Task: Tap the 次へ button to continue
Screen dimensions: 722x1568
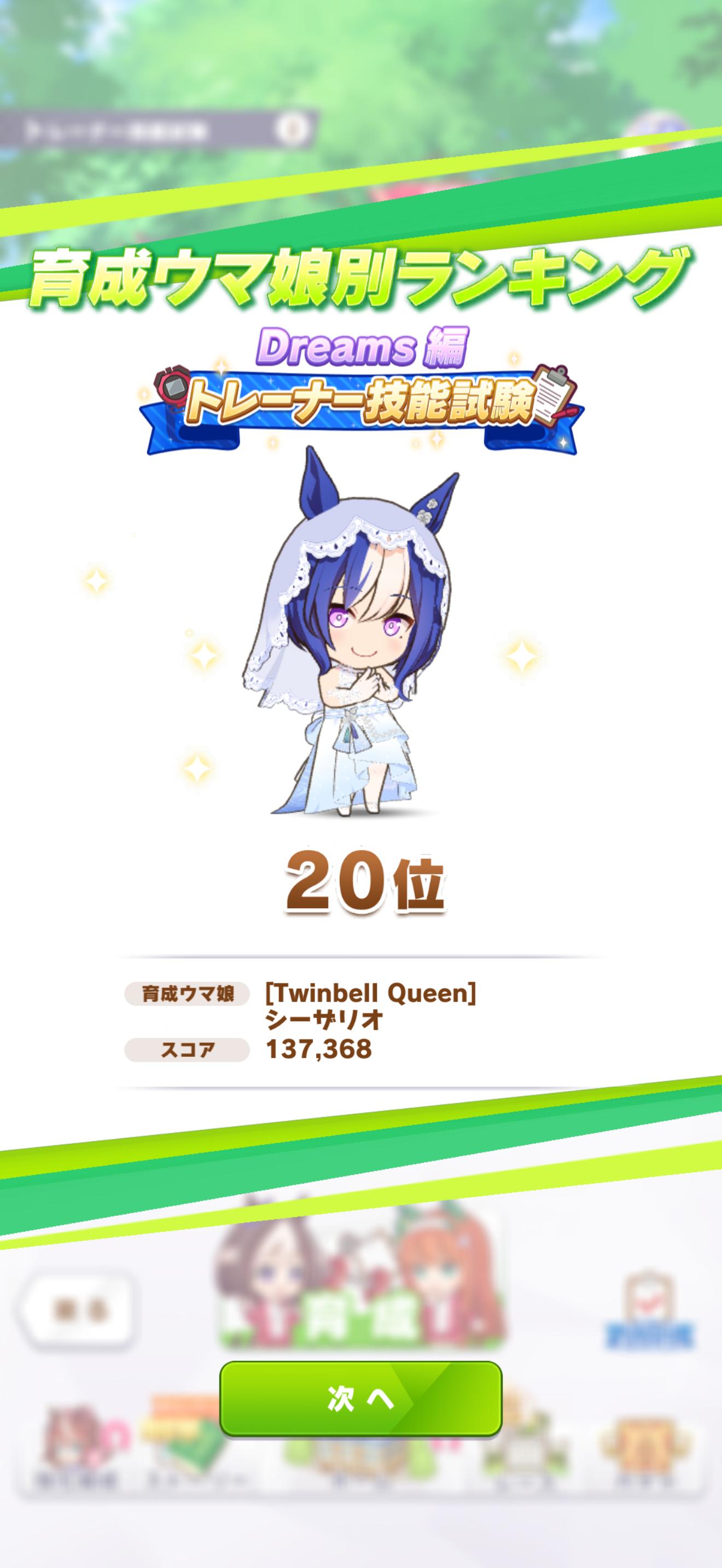Action: point(360,1398)
